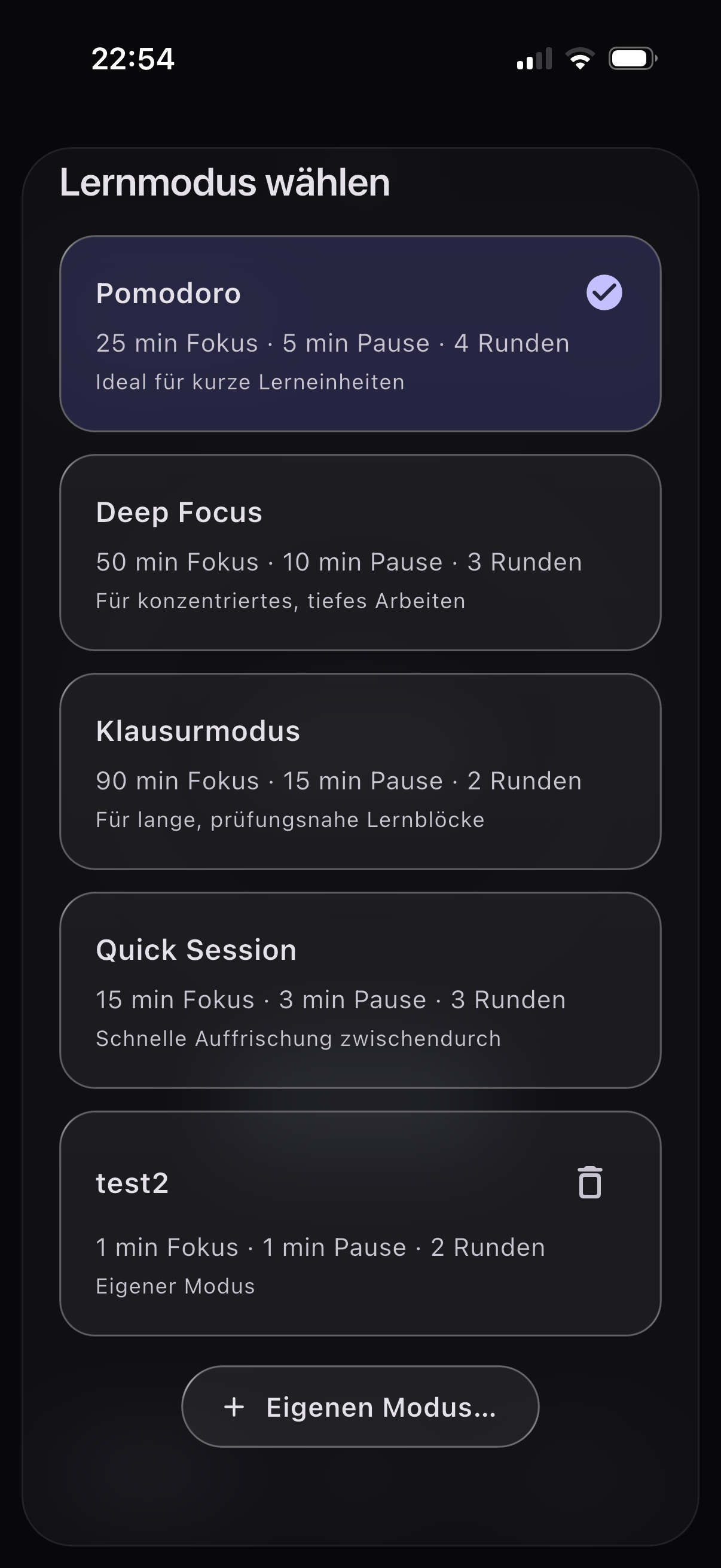This screenshot has height=1568, width=721.
Task: Add a new Eigenen Modus
Action: (360, 1407)
